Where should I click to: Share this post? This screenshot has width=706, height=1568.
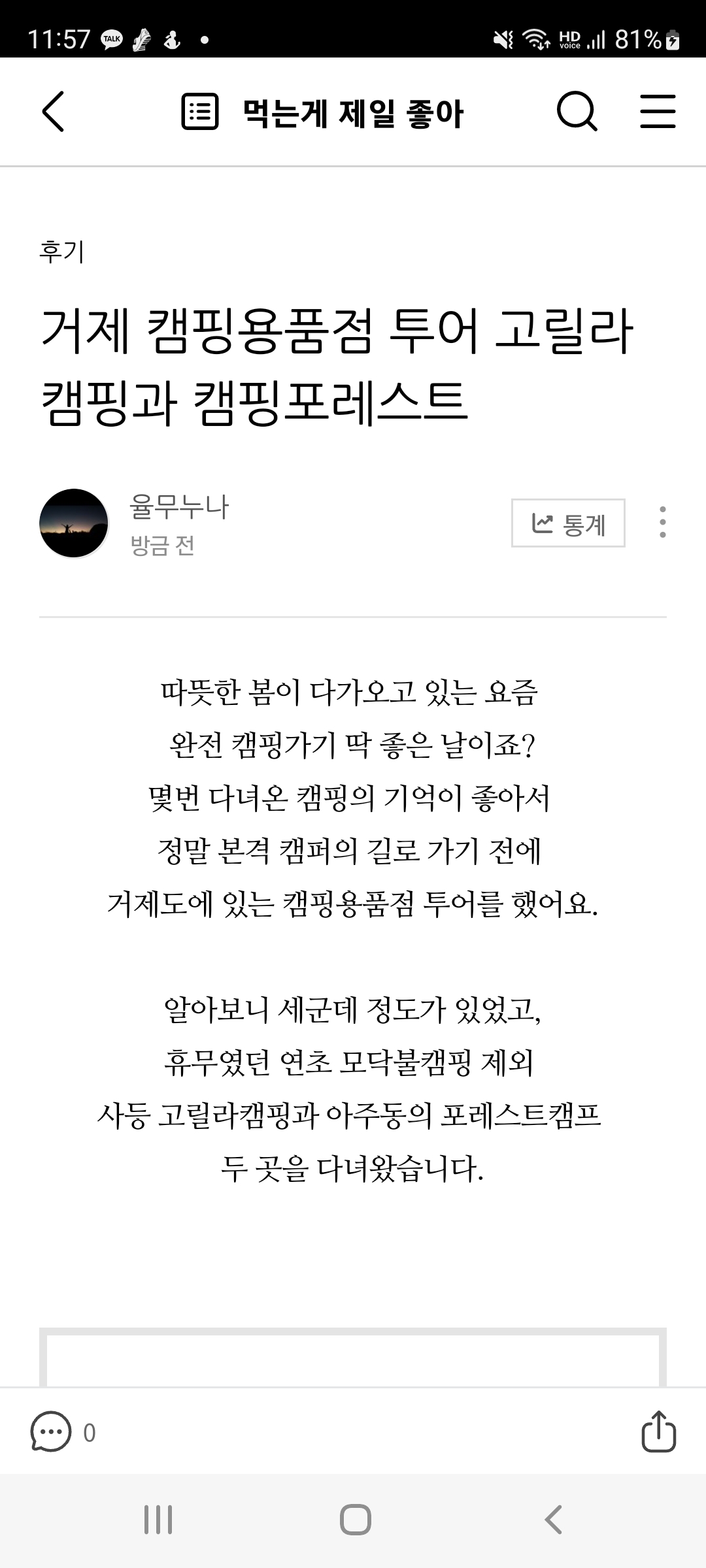click(x=658, y=1431)
